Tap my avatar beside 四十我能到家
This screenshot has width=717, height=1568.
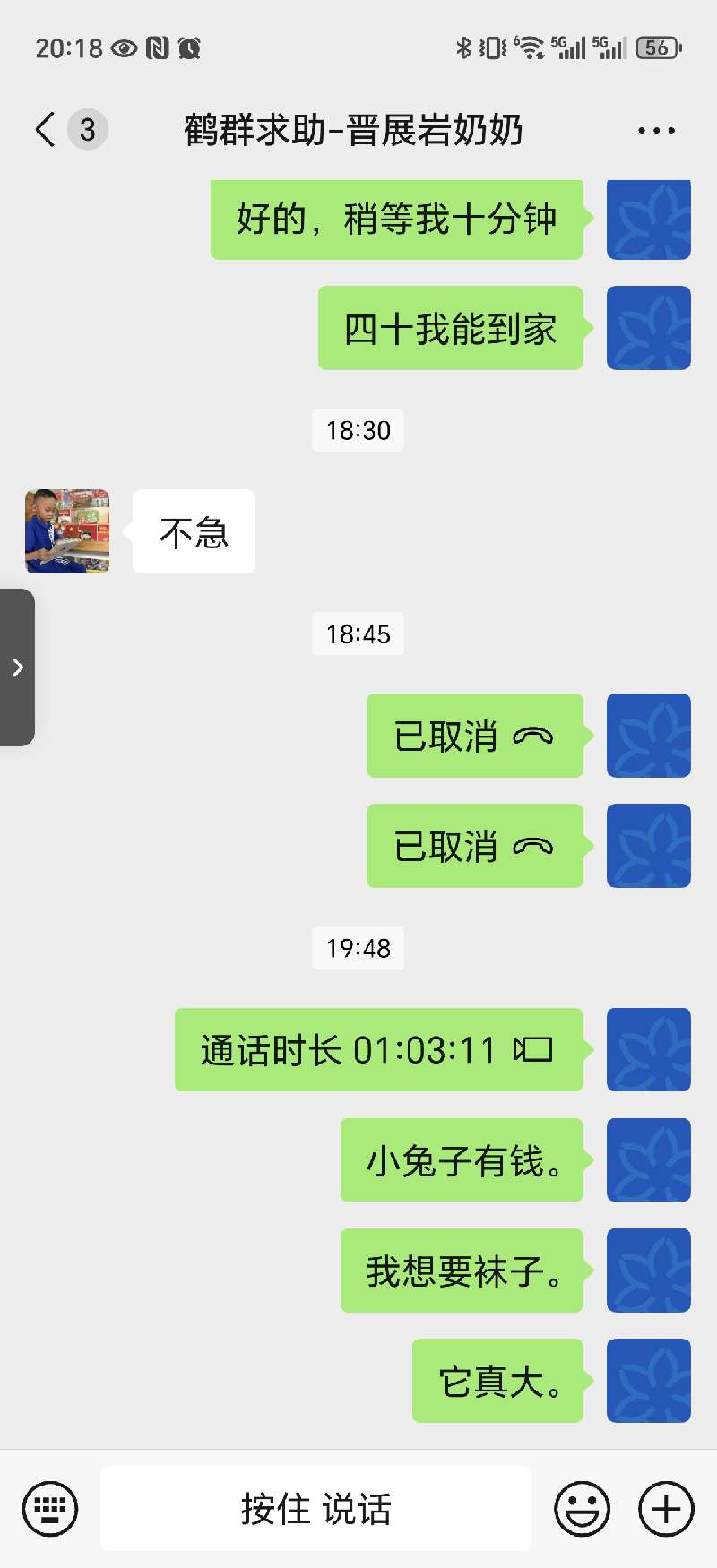[x=648, y=328]
